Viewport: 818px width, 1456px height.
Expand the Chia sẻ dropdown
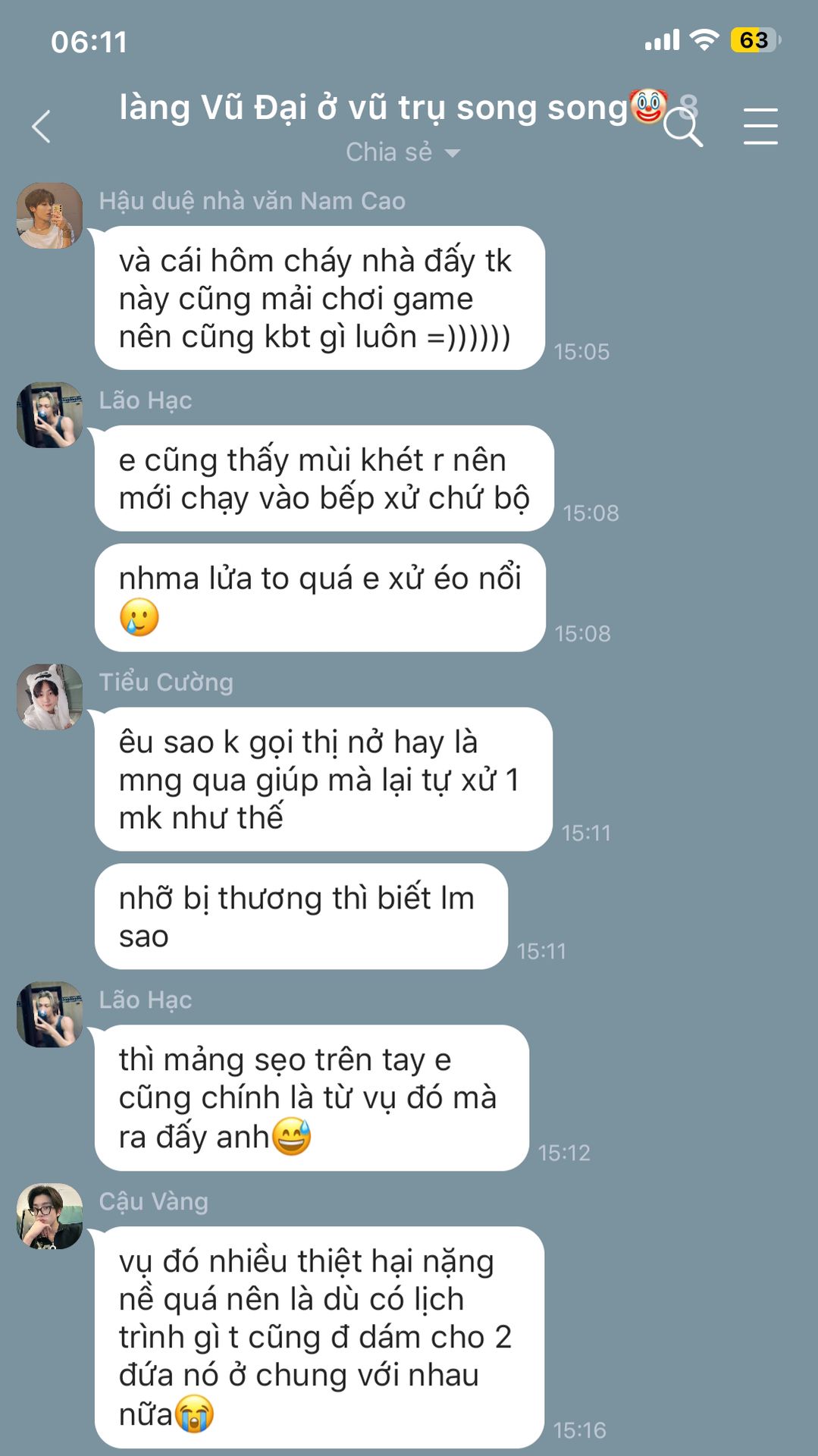(403, 152)
